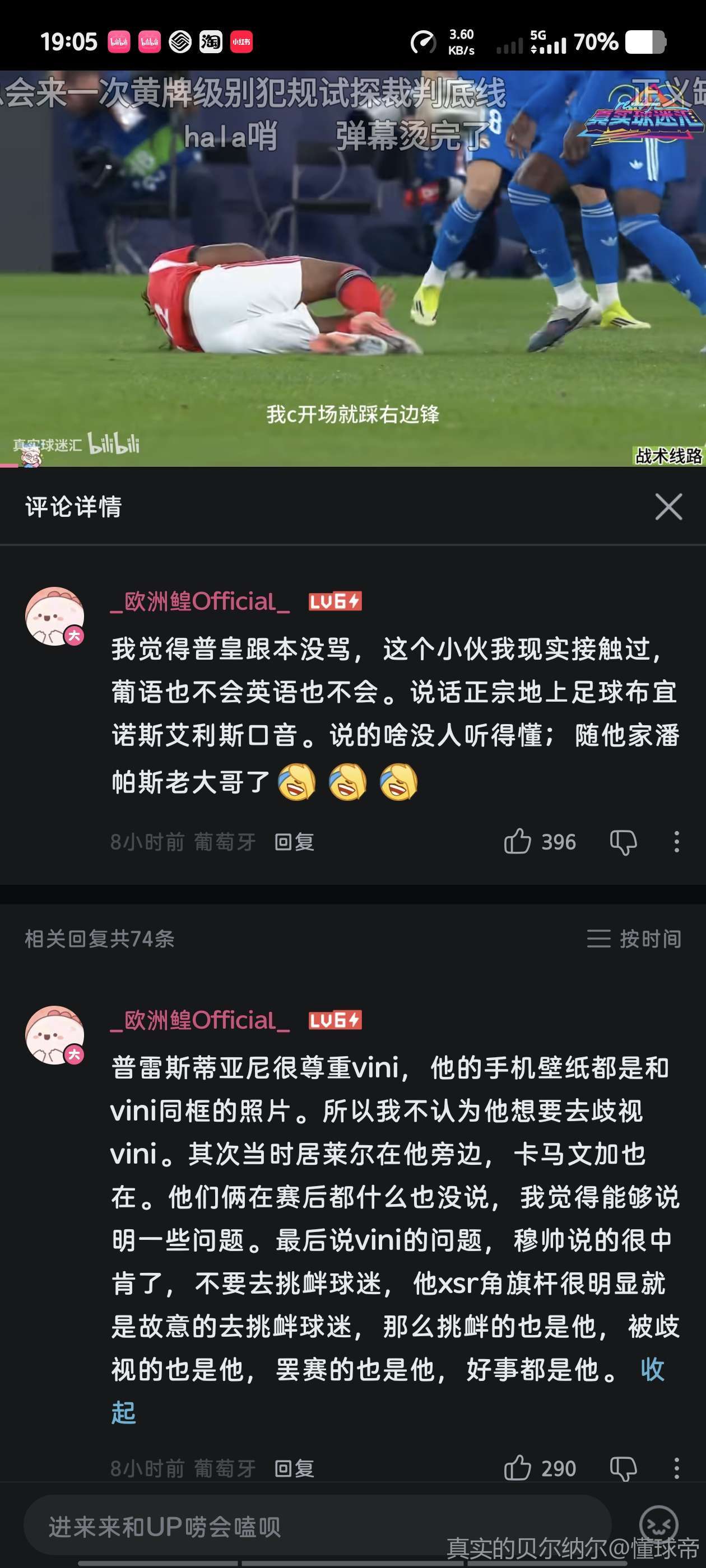The image size is (706, 1568).
Task: Collapse the long reply with 收起
Action: tap(652, 1370)
